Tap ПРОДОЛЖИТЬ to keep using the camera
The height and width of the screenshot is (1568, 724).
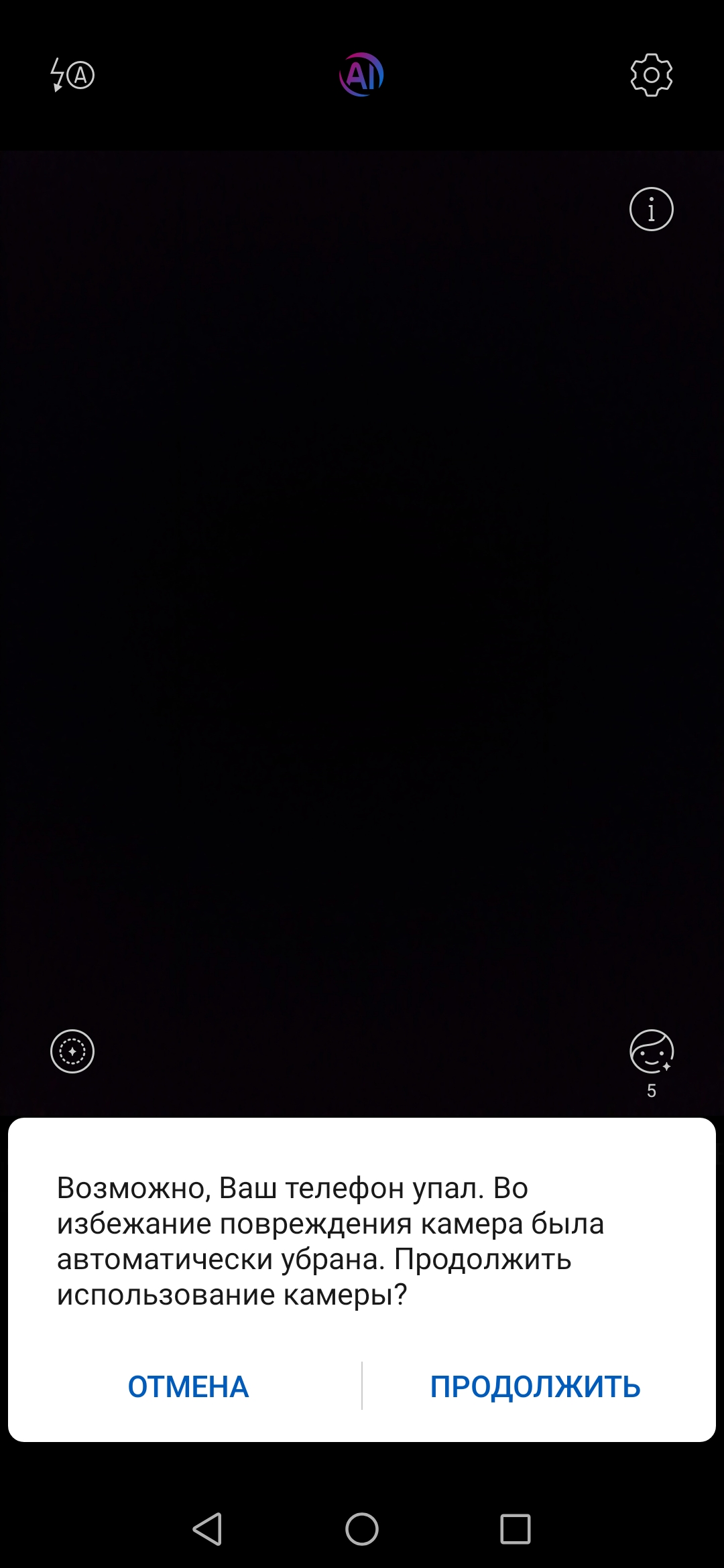535,1386
